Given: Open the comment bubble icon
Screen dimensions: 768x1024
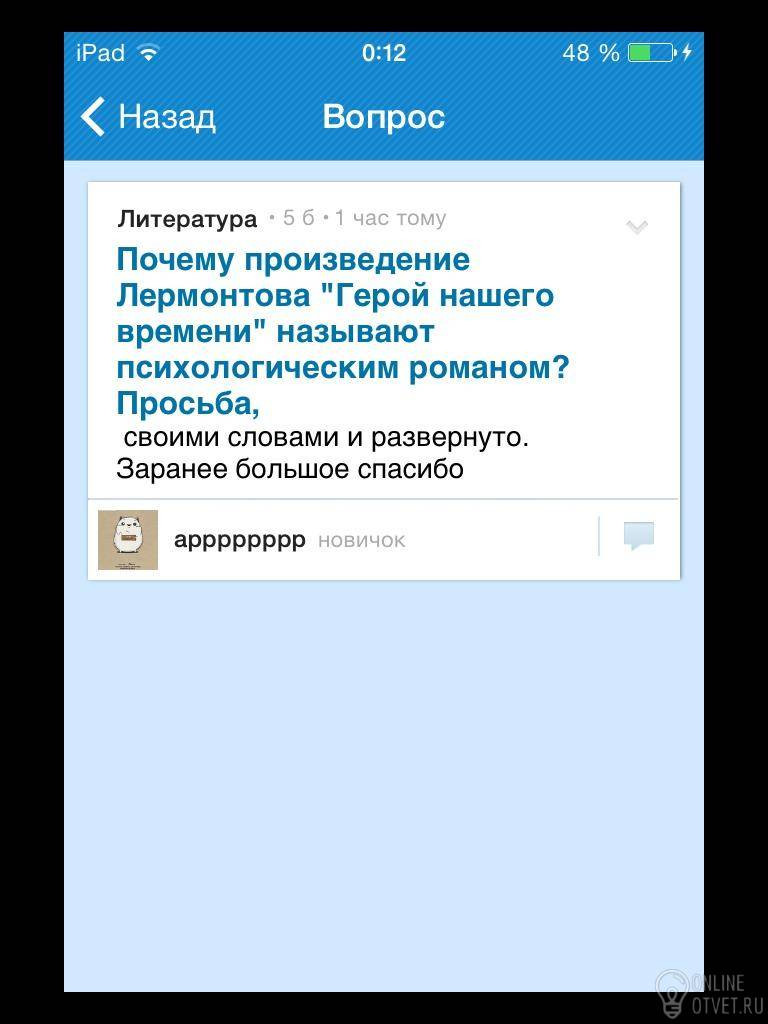Looking at the screenshot, I should (638, 536).
